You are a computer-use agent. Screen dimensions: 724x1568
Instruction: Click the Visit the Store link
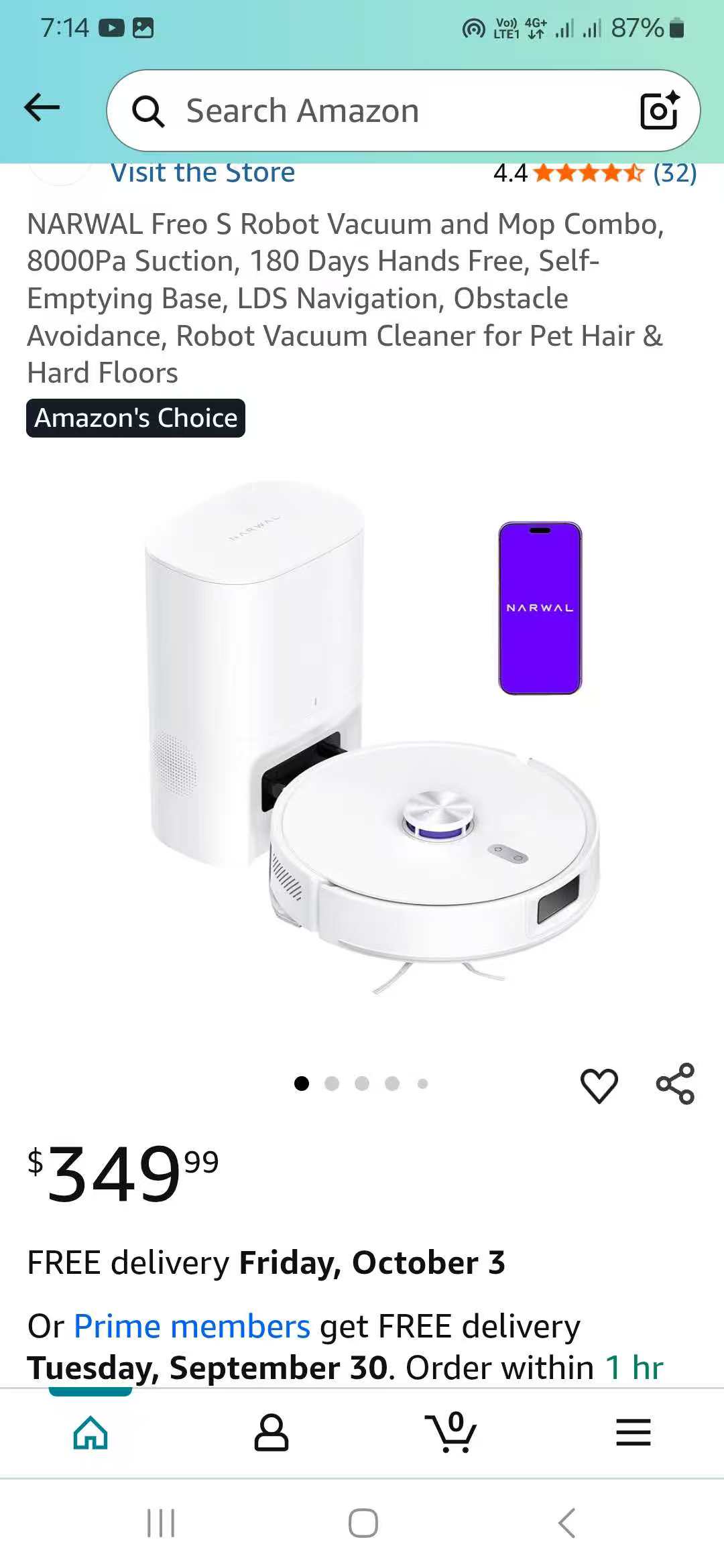click(204, 173)
